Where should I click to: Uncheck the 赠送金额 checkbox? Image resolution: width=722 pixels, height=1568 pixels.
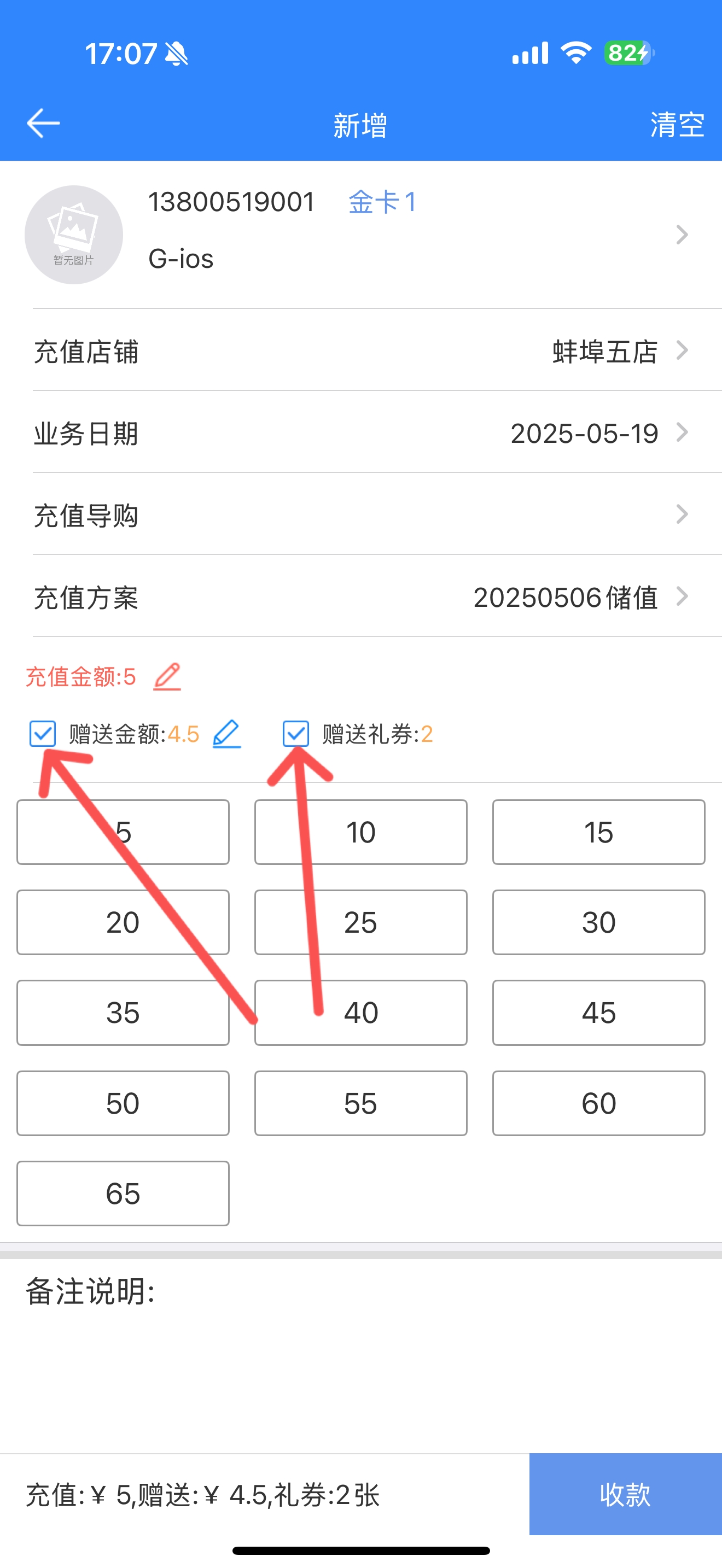coord(43,734)
